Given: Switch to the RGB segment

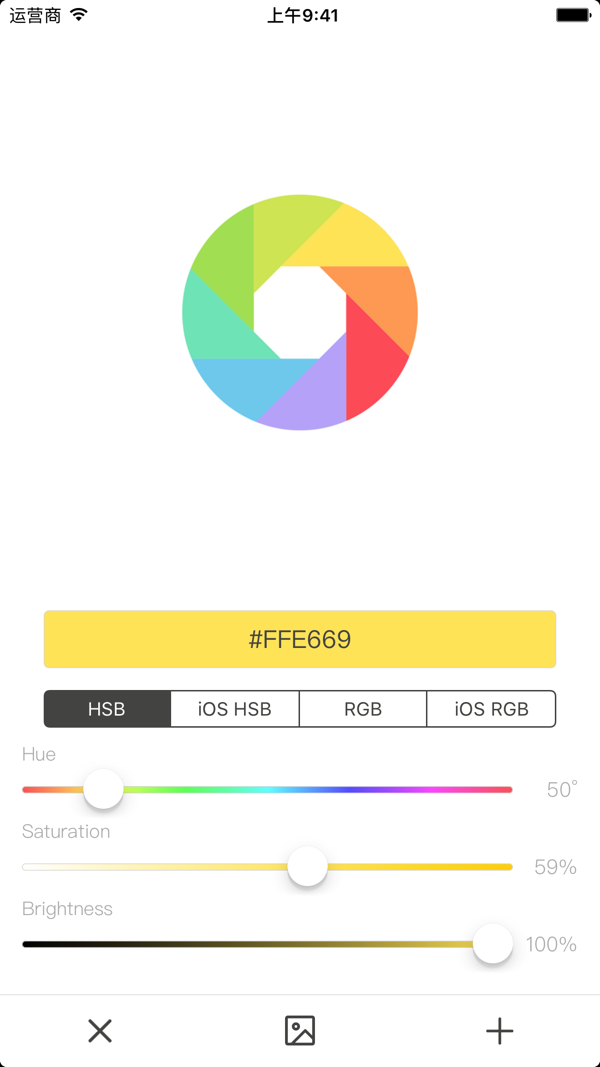Looking at the screenshot, I should coord(363,709).
